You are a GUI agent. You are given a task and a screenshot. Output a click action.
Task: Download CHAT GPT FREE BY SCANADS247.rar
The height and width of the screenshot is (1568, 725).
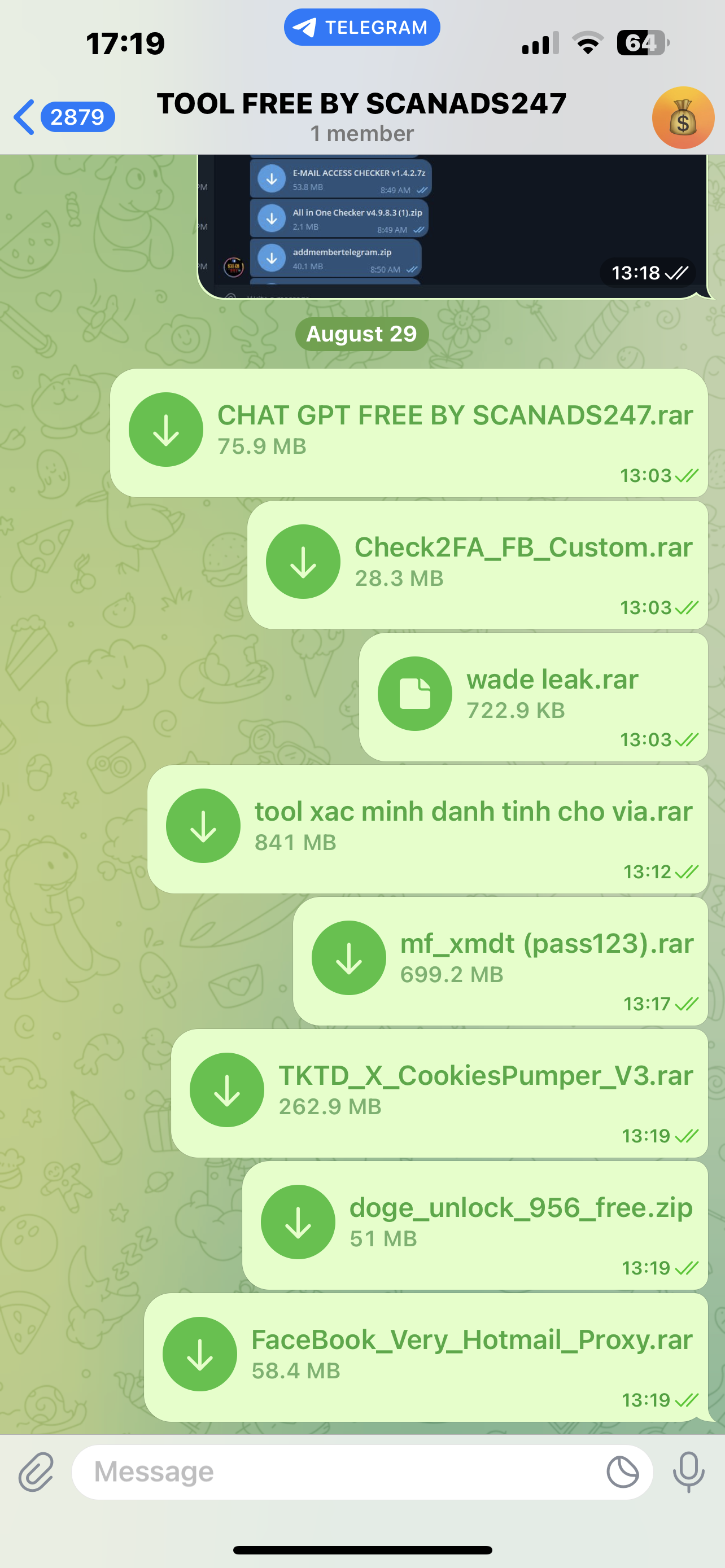tap(165, 430)
